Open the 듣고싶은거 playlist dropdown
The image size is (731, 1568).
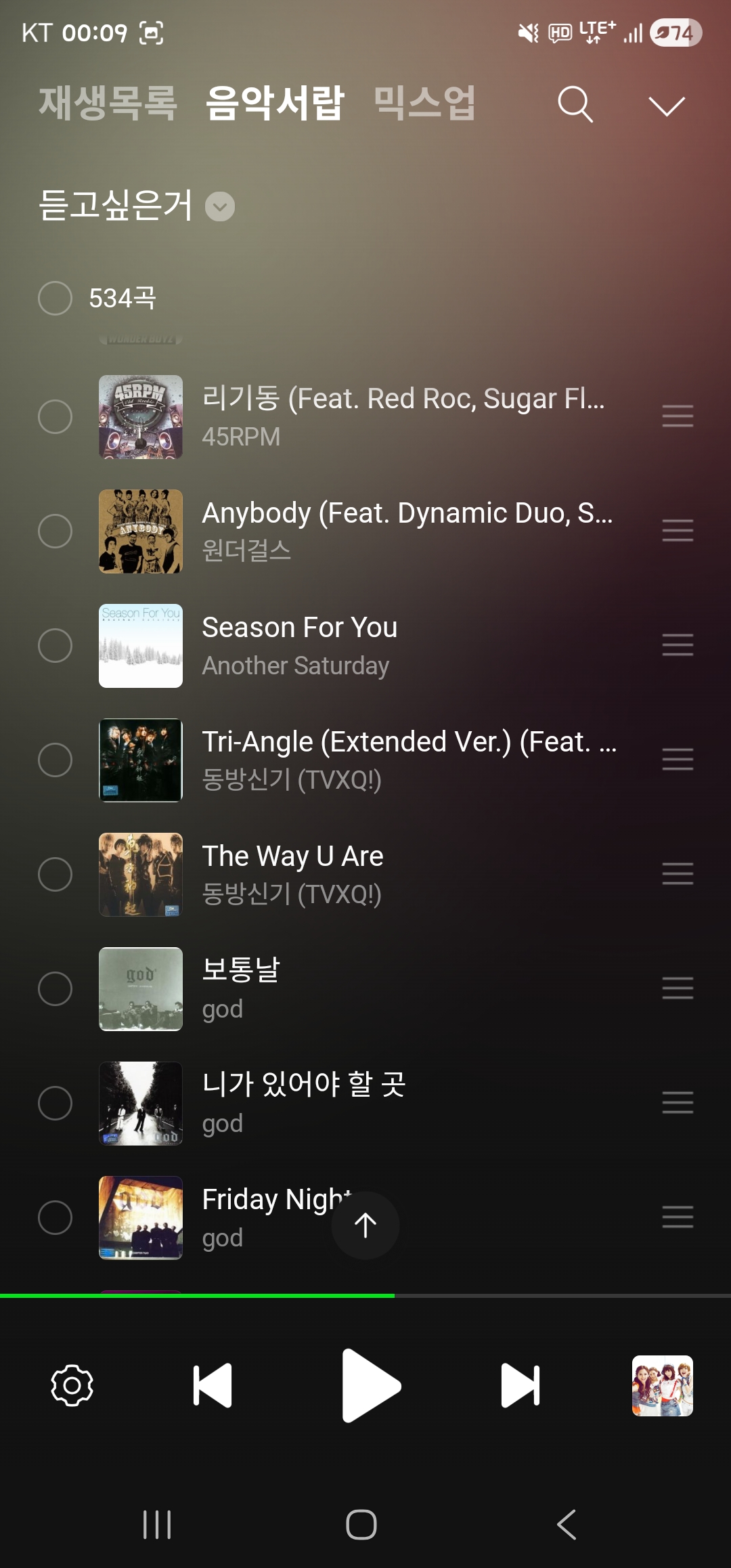219,206
